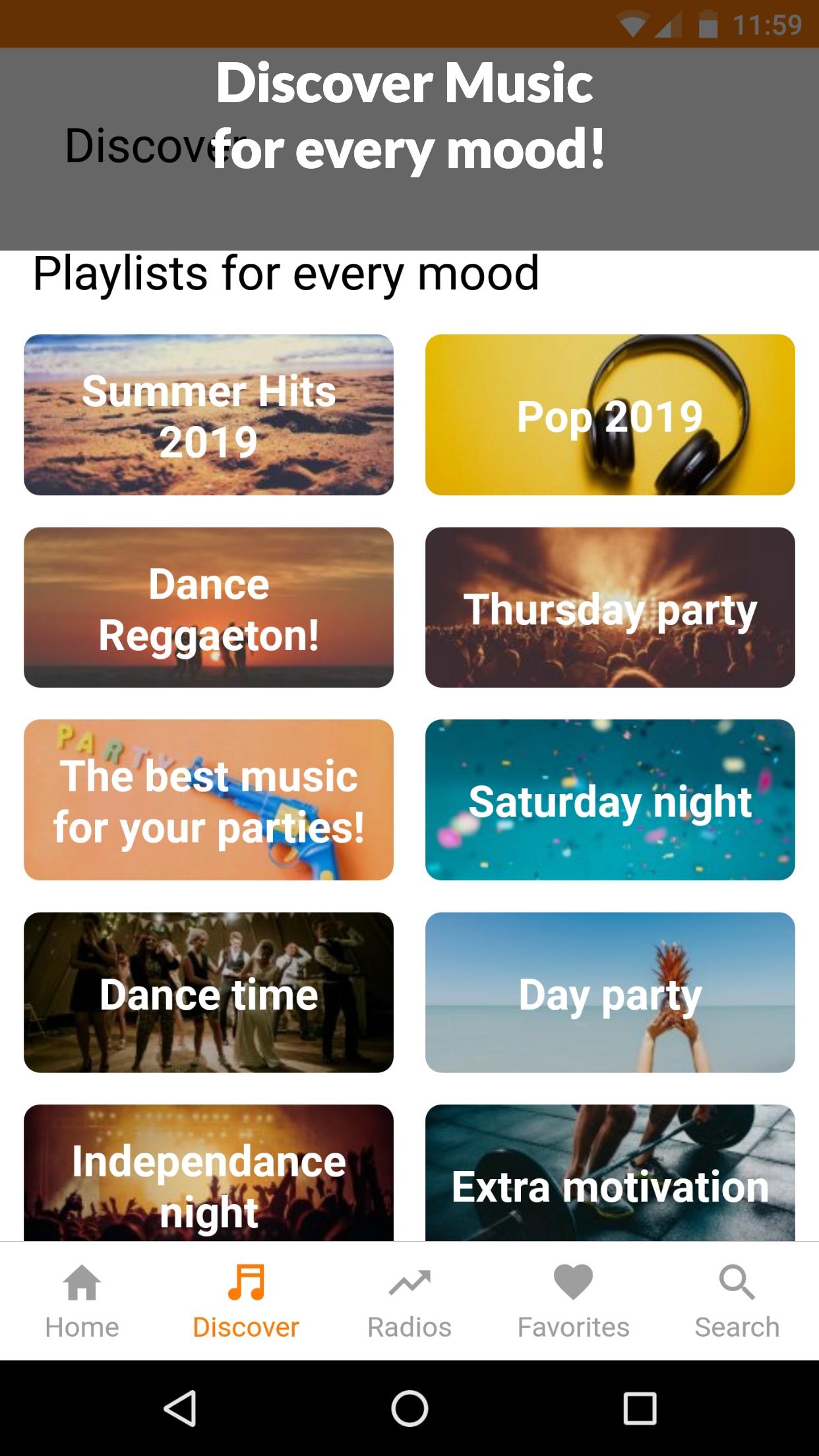Open the Favorites tab
819x1456 pixels.
coord(573,1301)
